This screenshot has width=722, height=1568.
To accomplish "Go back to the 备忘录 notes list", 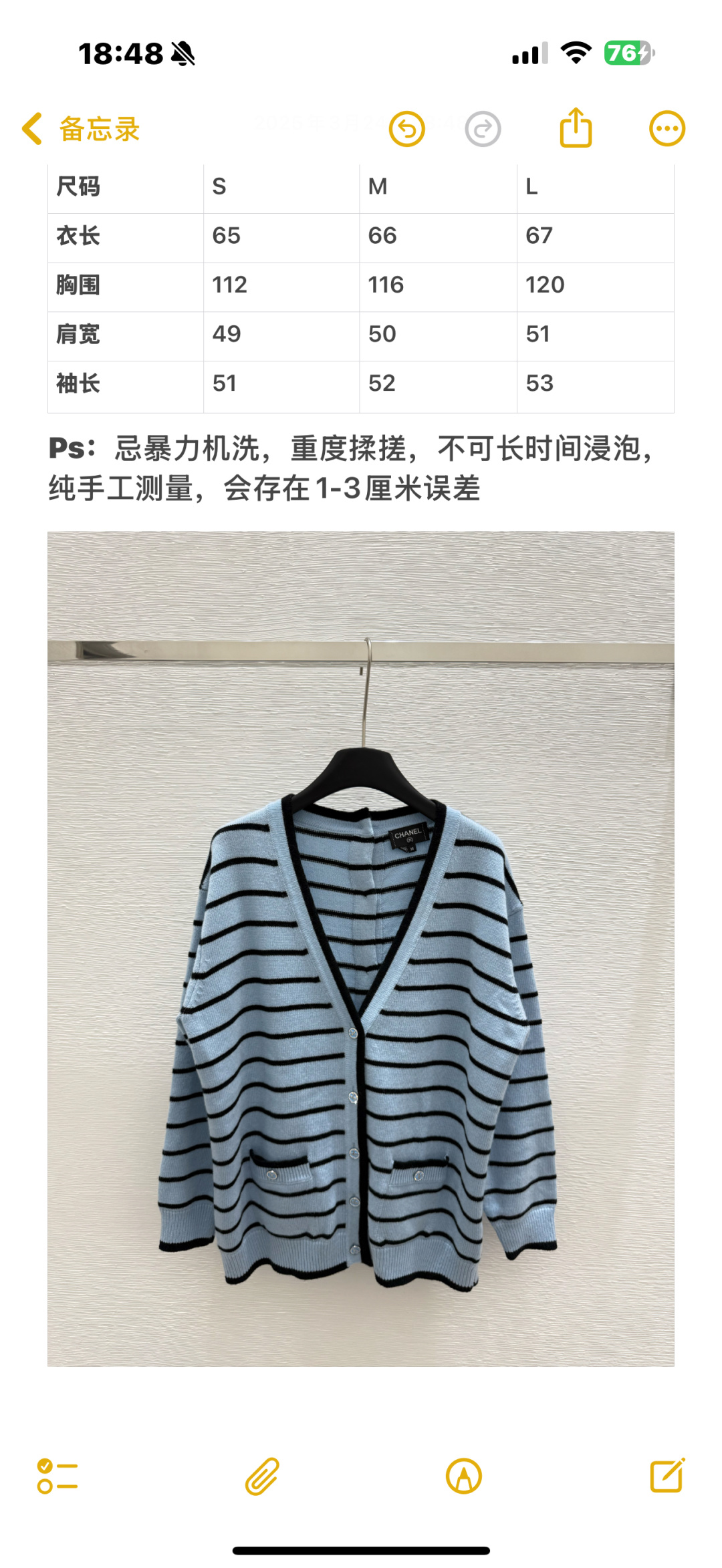I will pos(81,128).
